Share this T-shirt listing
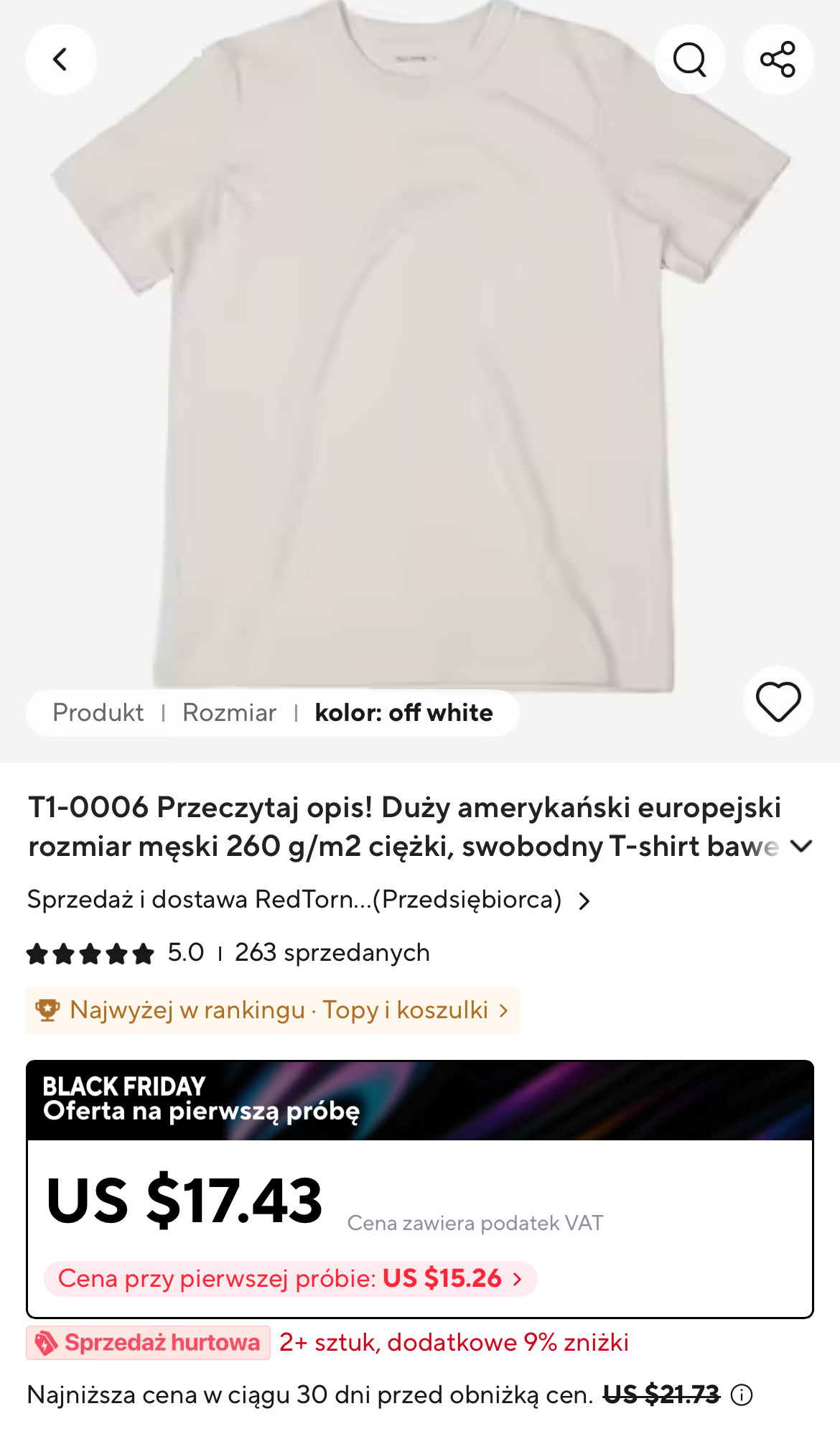Screen dimensions: 840x1429 coord(778,60)
